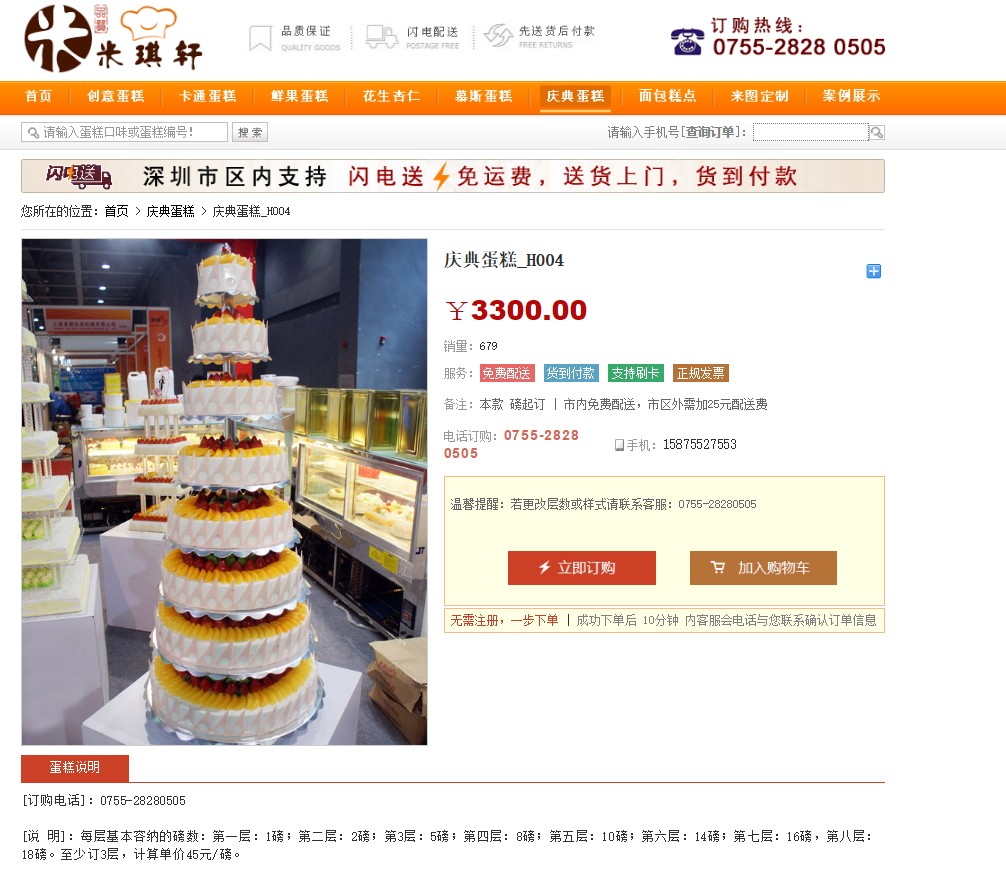
Task: Tap the blue plus share icon
Action: click(873, 271)
